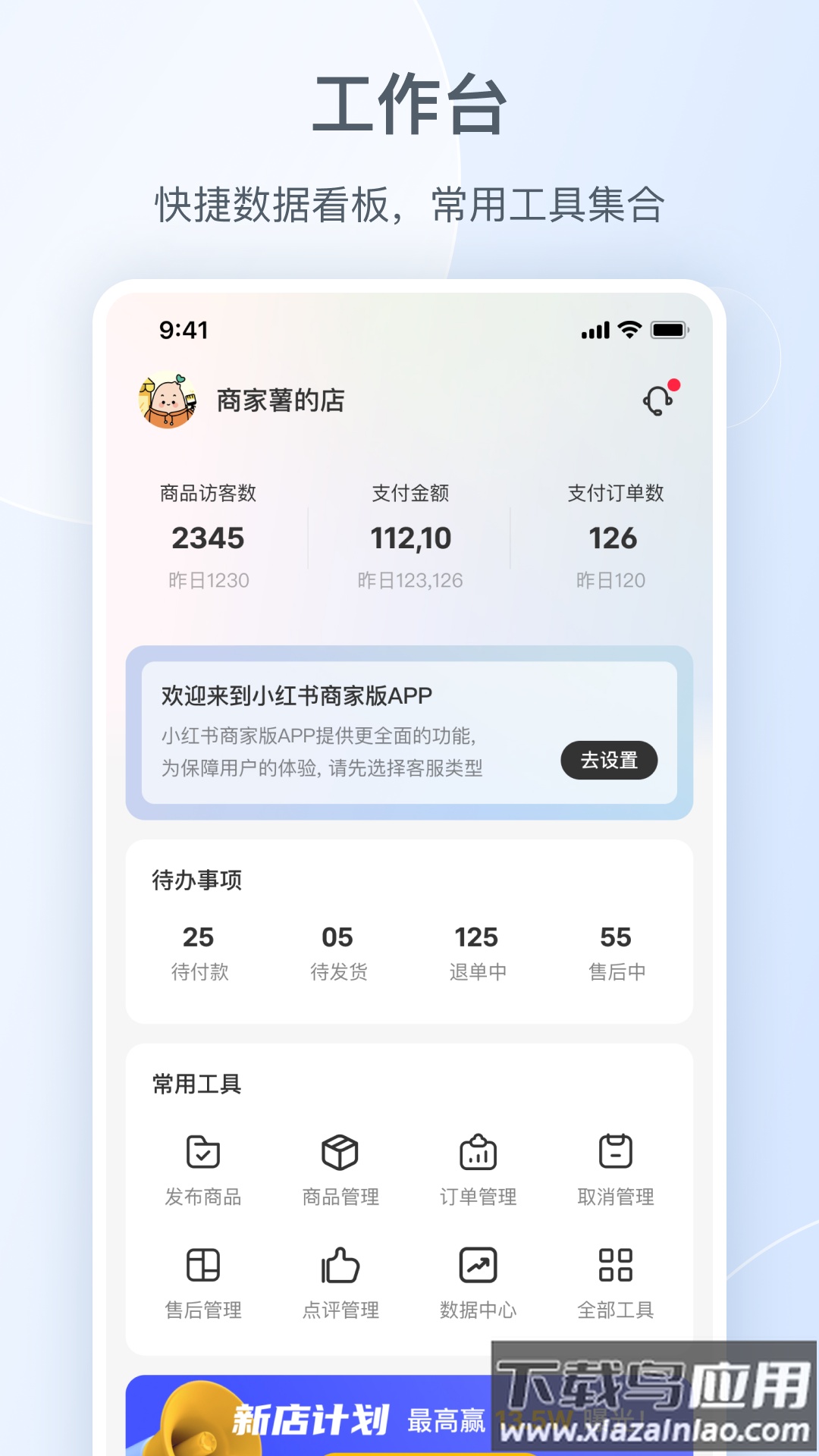This screenshot has width=819, height=1456.
Task: Open customer service headset icon with red badge
Action: click(x=656, y=402)
